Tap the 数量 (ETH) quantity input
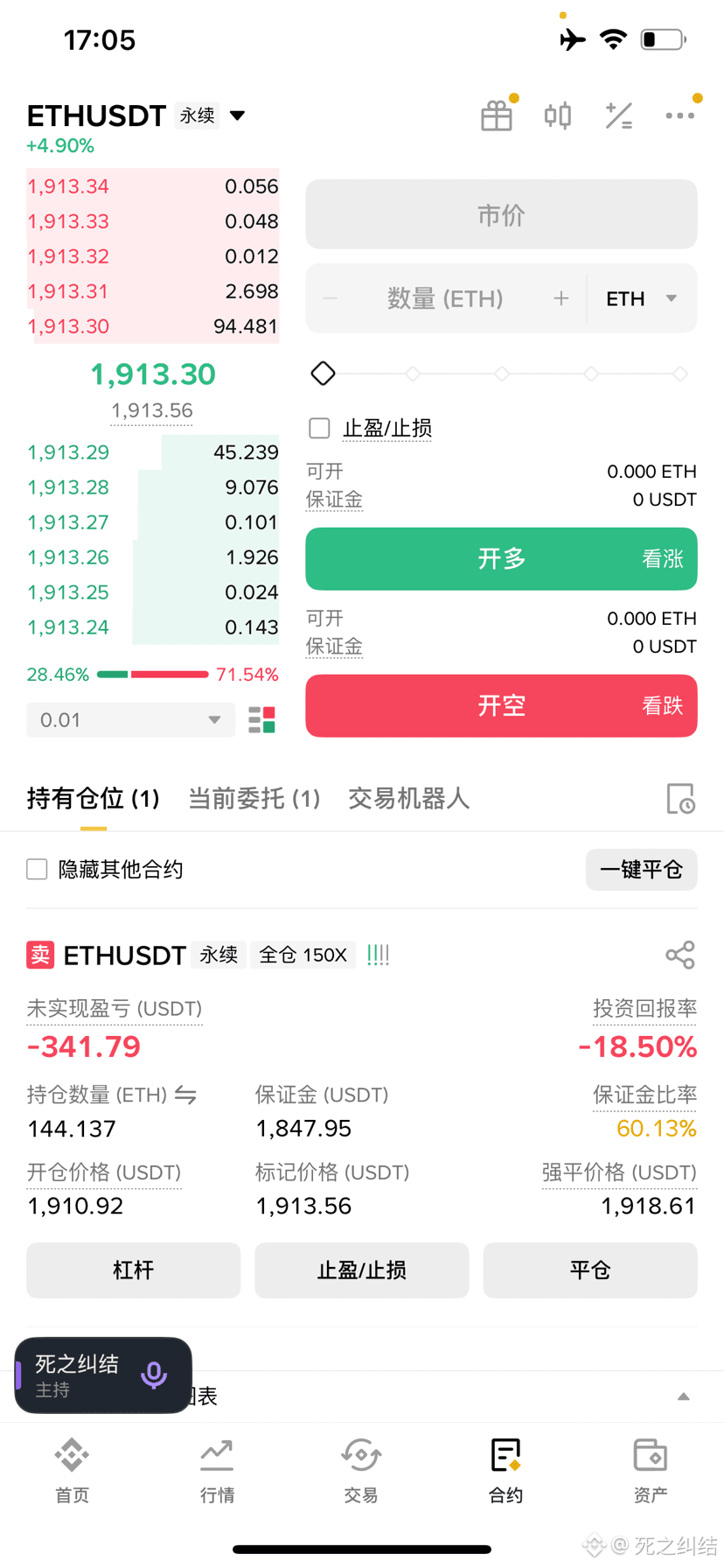Image resolution: width=724 pixels, height=1568 pixels. click(445, 298)
